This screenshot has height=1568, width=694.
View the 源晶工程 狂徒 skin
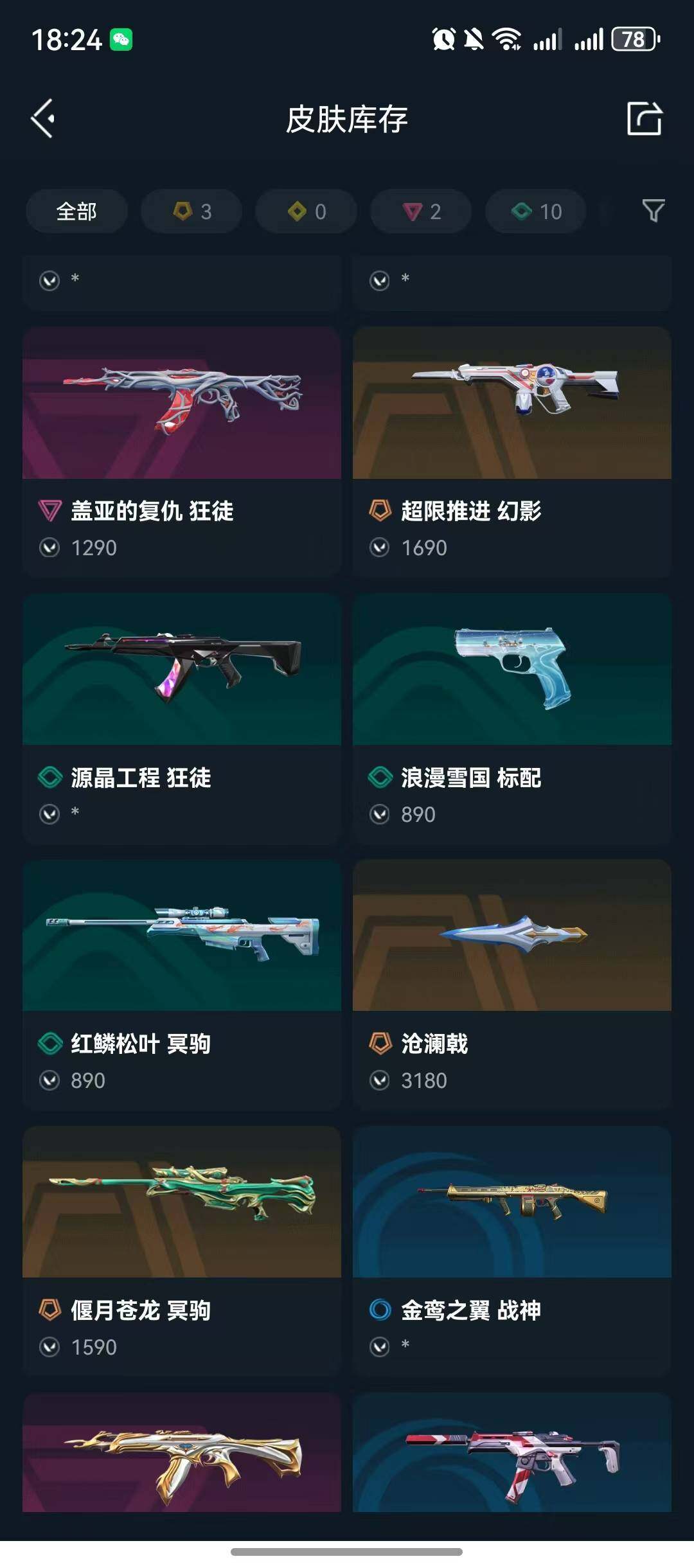point(182,718)
